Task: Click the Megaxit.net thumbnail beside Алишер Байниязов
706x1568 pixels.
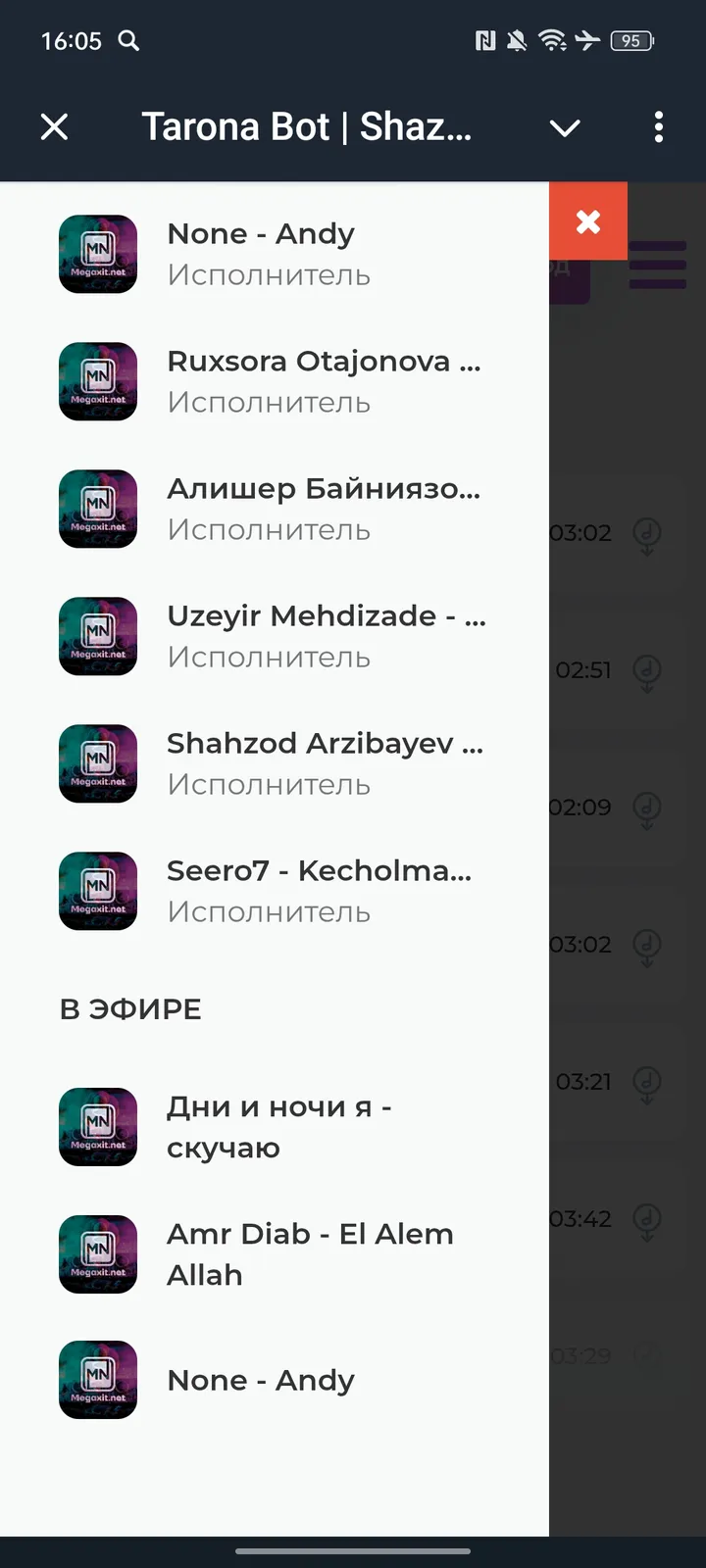Action: click(x=98, y=509)
